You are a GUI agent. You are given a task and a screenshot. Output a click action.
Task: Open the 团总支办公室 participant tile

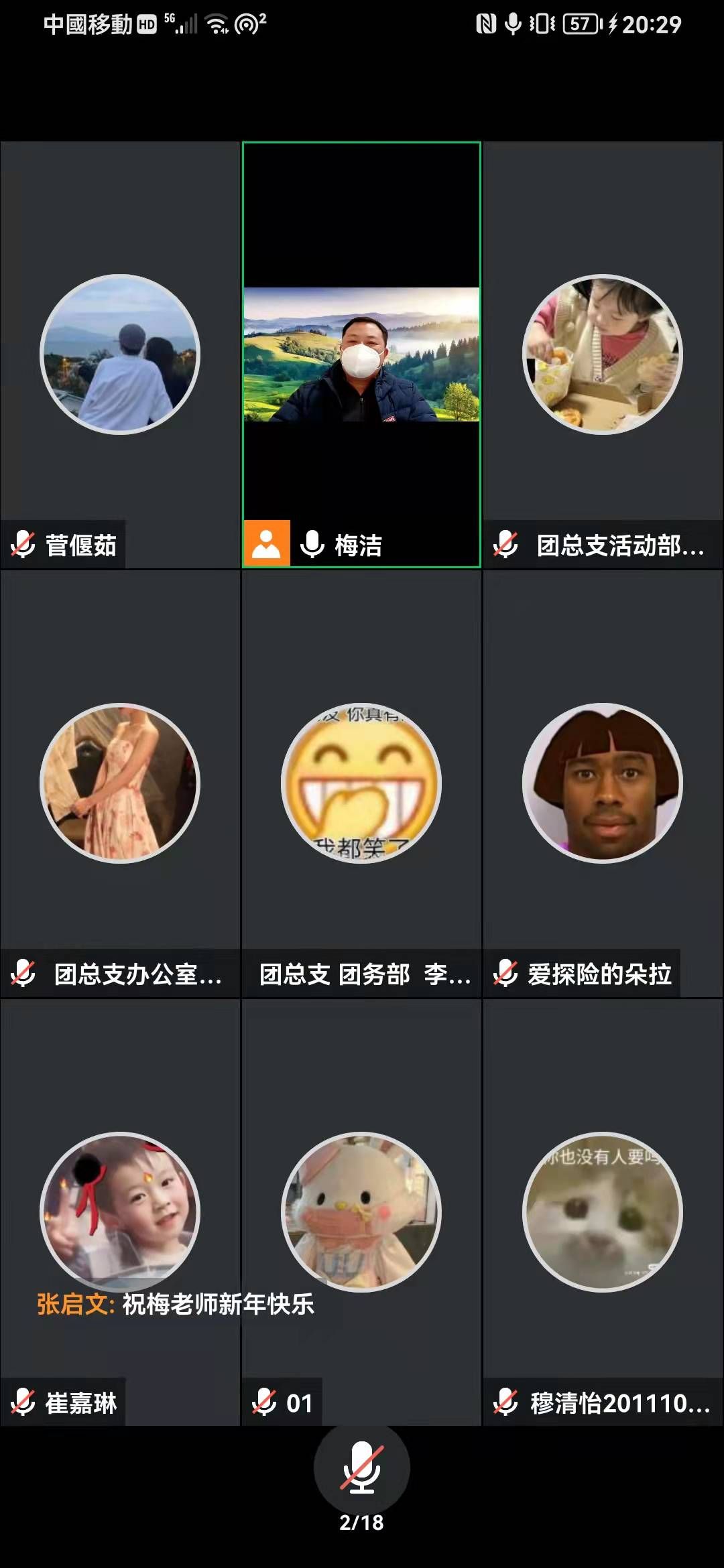(120, 783)
